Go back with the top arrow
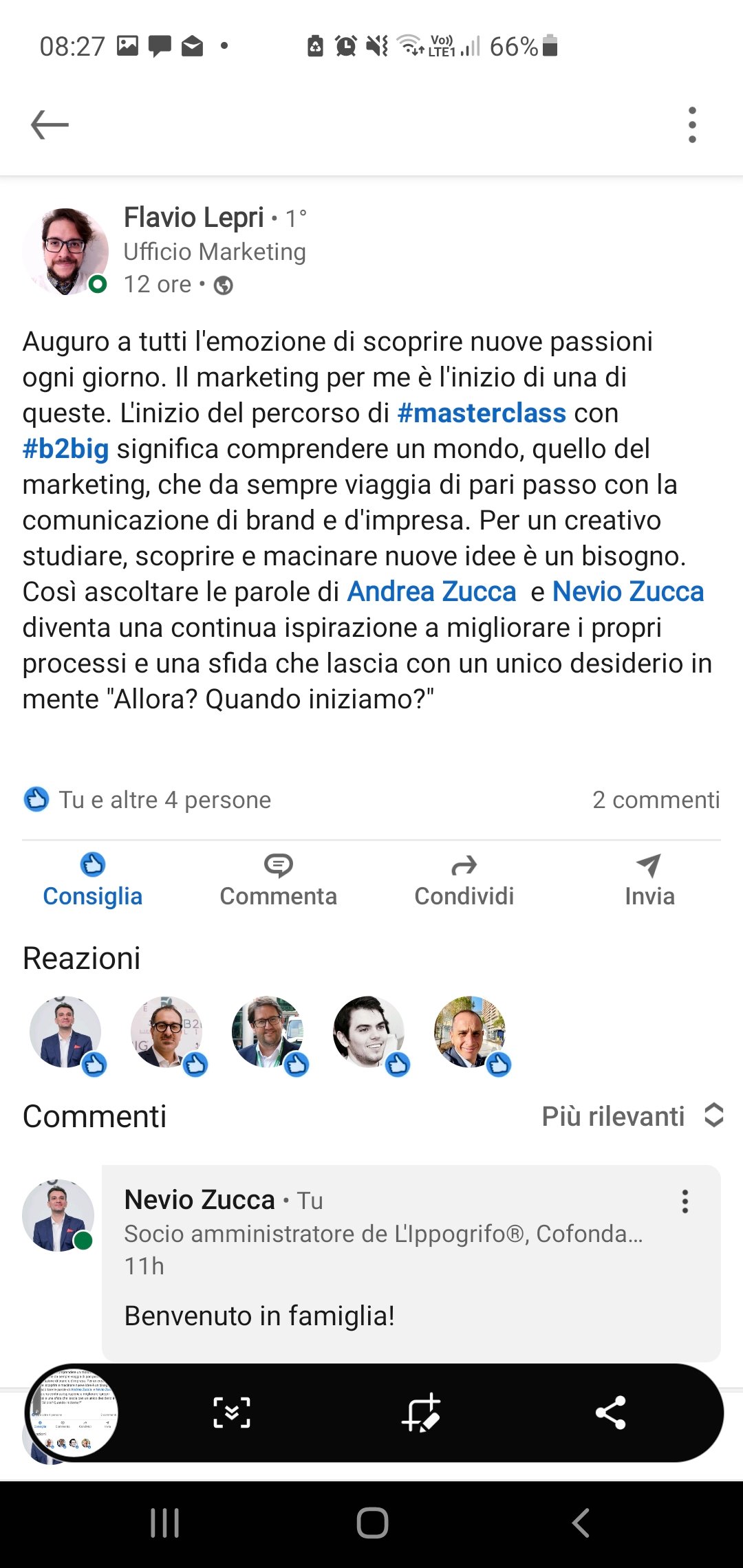Viewport: 743px width, 1568px height. [50, 124]
